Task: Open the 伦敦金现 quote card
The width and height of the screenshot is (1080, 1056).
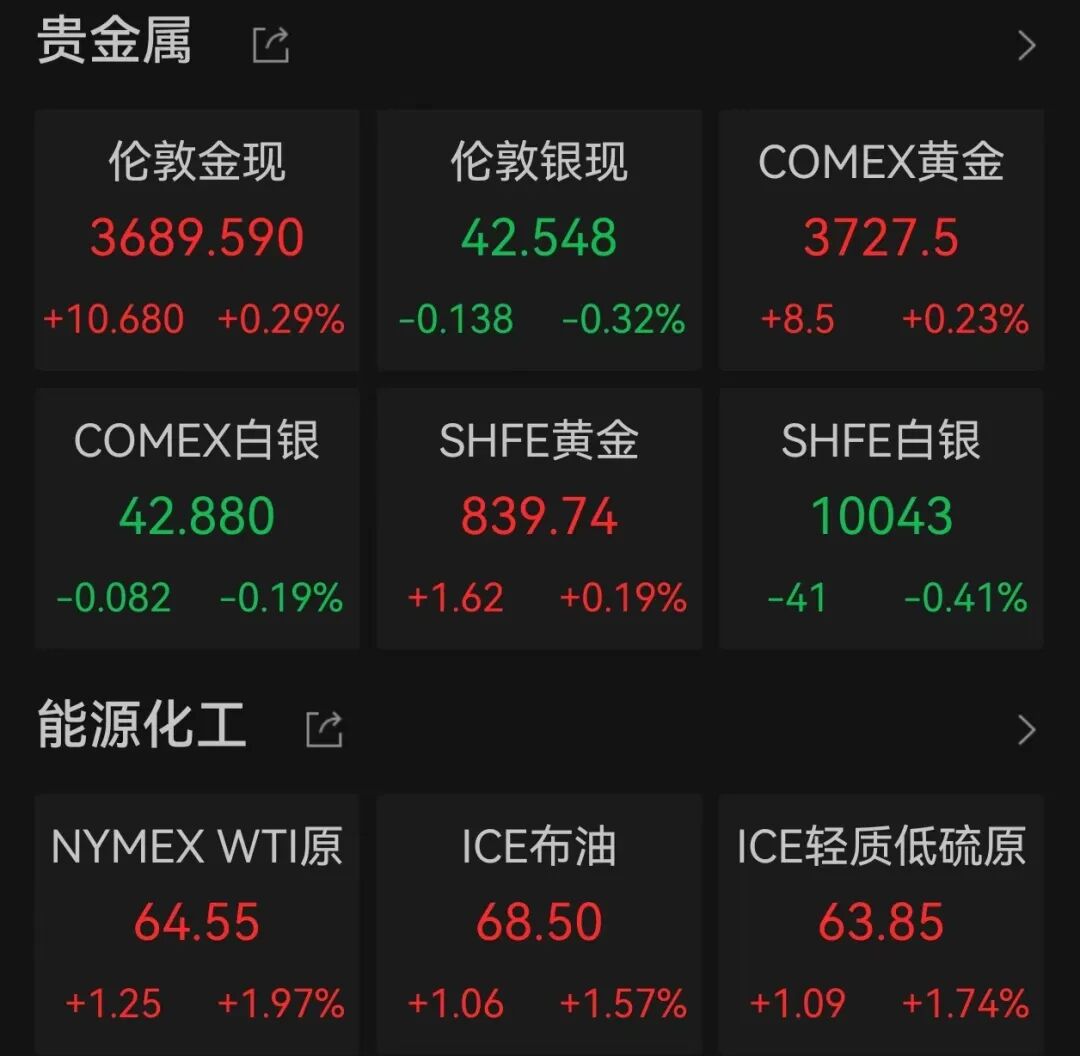Action: pyautogui.click(x=197, y=240)
